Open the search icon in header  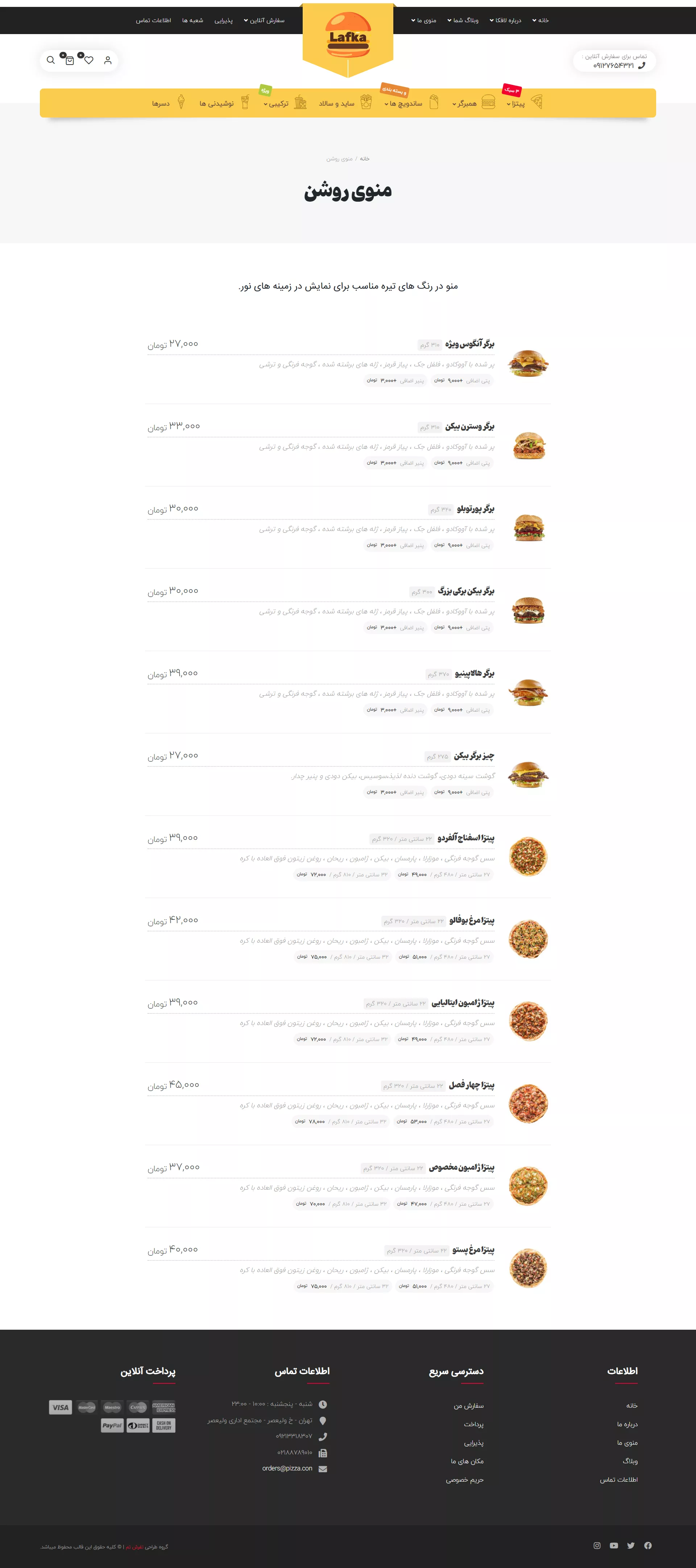click(50, 60)
